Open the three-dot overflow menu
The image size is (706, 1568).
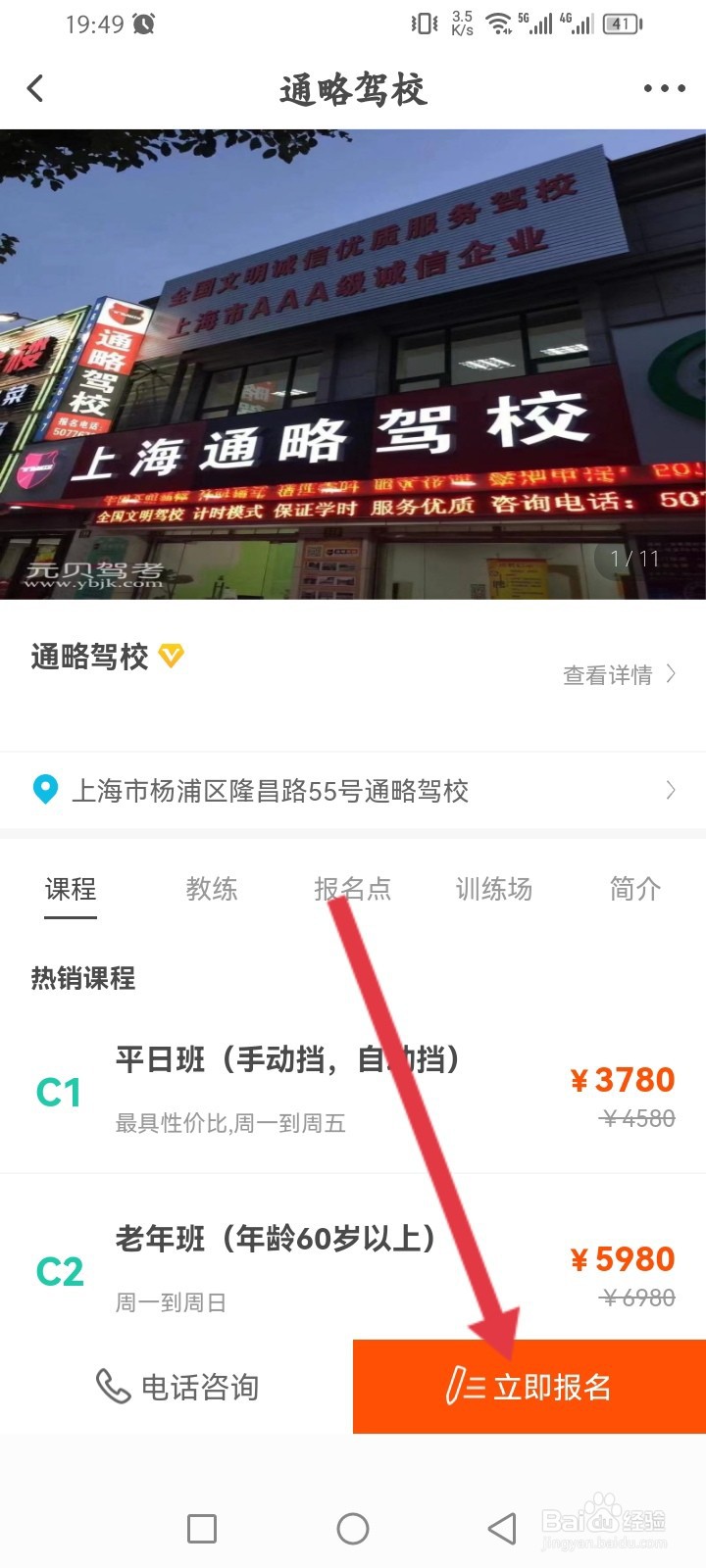663,87
